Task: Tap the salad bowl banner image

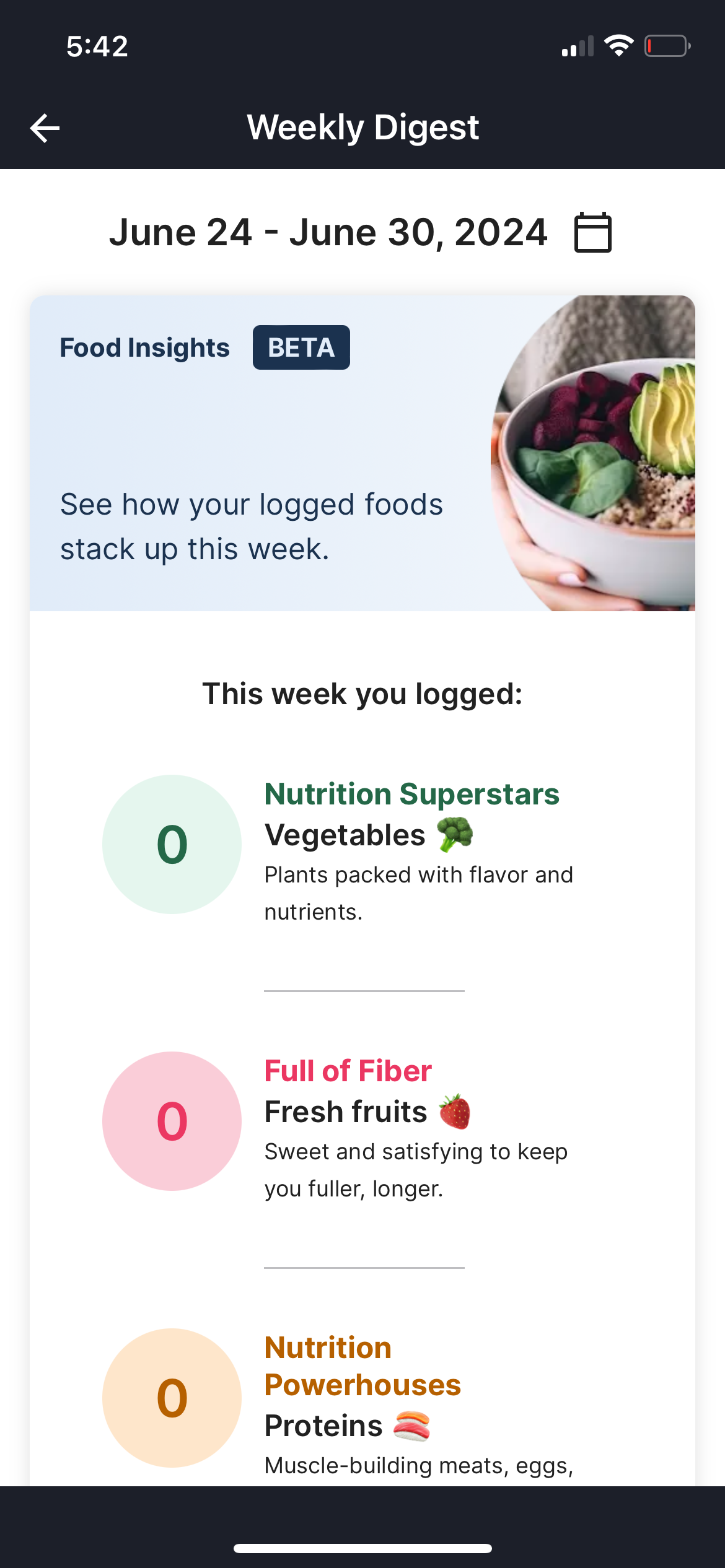Action: click(598, 452)
